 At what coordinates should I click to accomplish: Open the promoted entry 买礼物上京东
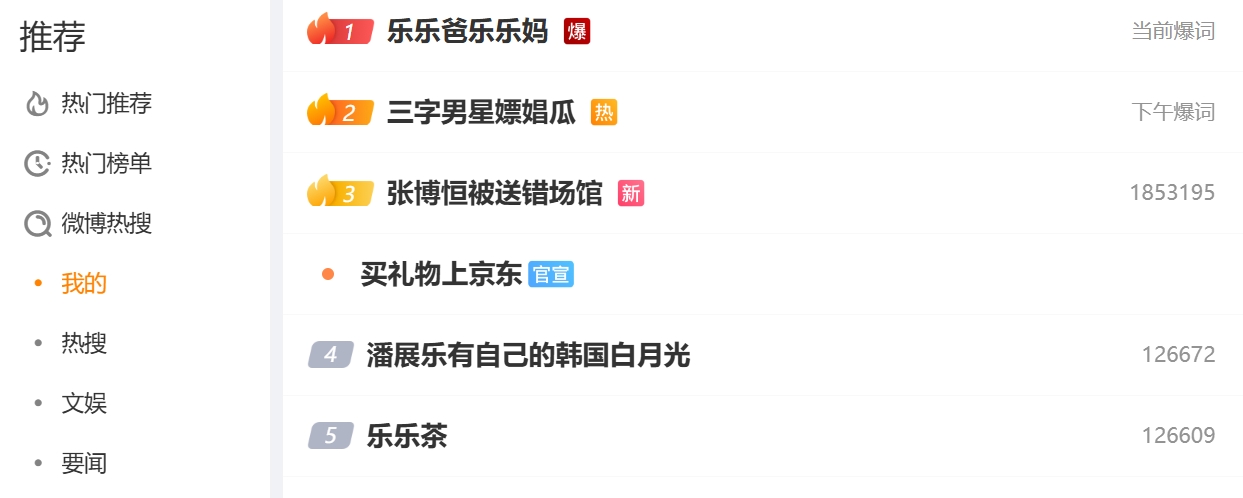tap(441, 274)
